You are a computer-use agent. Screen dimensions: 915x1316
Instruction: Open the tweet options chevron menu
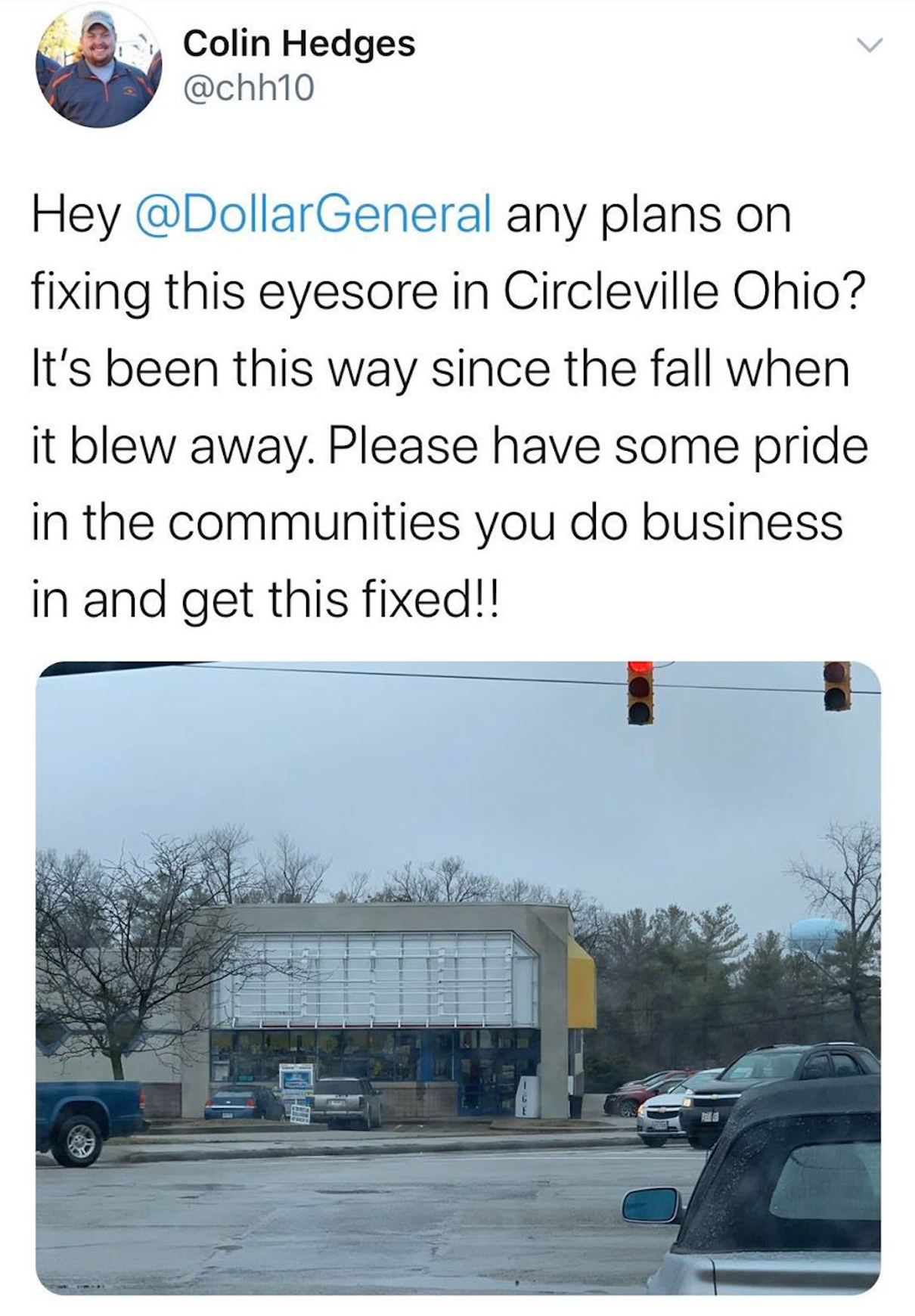coord(870,46)
